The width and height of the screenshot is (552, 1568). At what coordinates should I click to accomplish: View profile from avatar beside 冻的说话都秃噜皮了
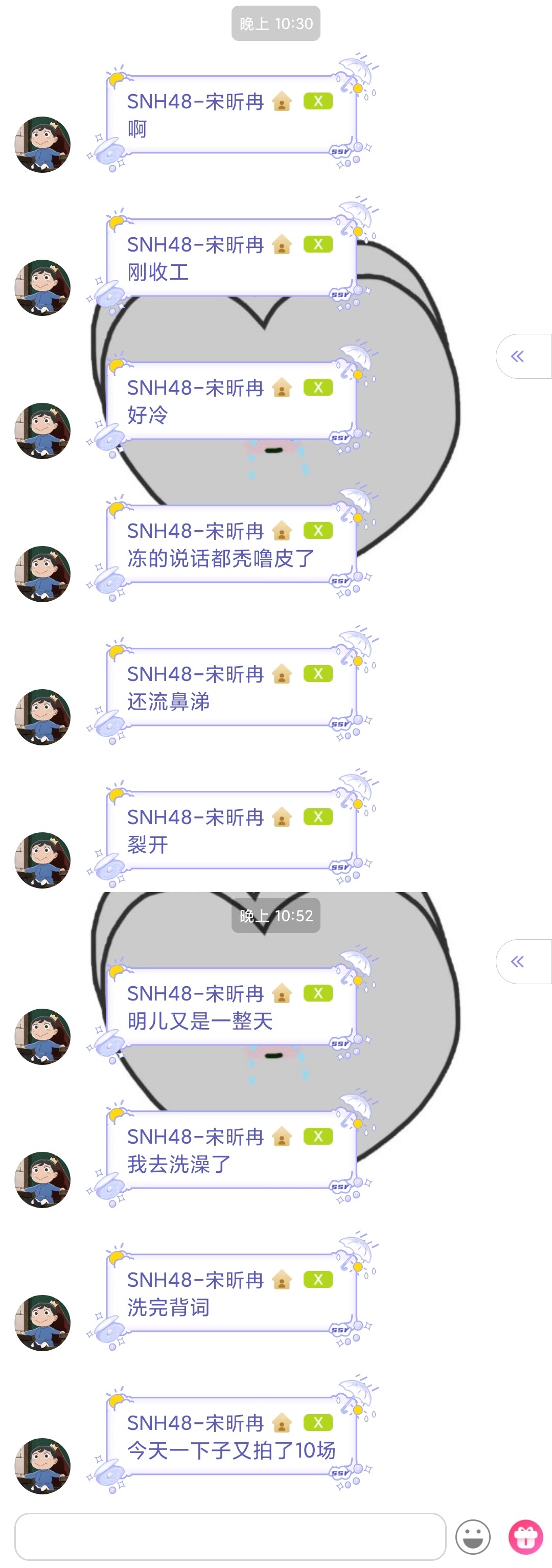pos(42,574)
